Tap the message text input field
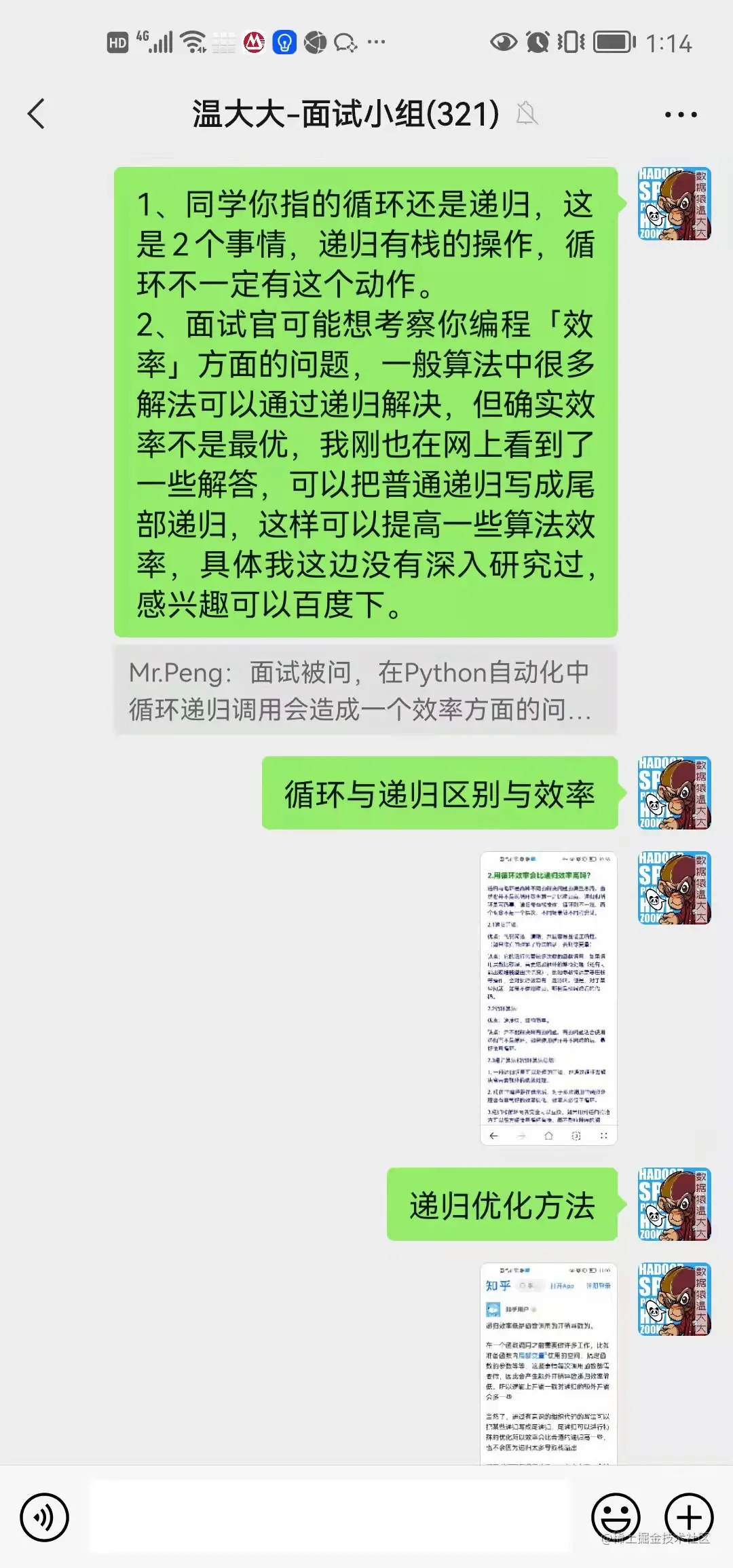The height and width of the screenshot is (1568, 733). tap(331, 1517)
